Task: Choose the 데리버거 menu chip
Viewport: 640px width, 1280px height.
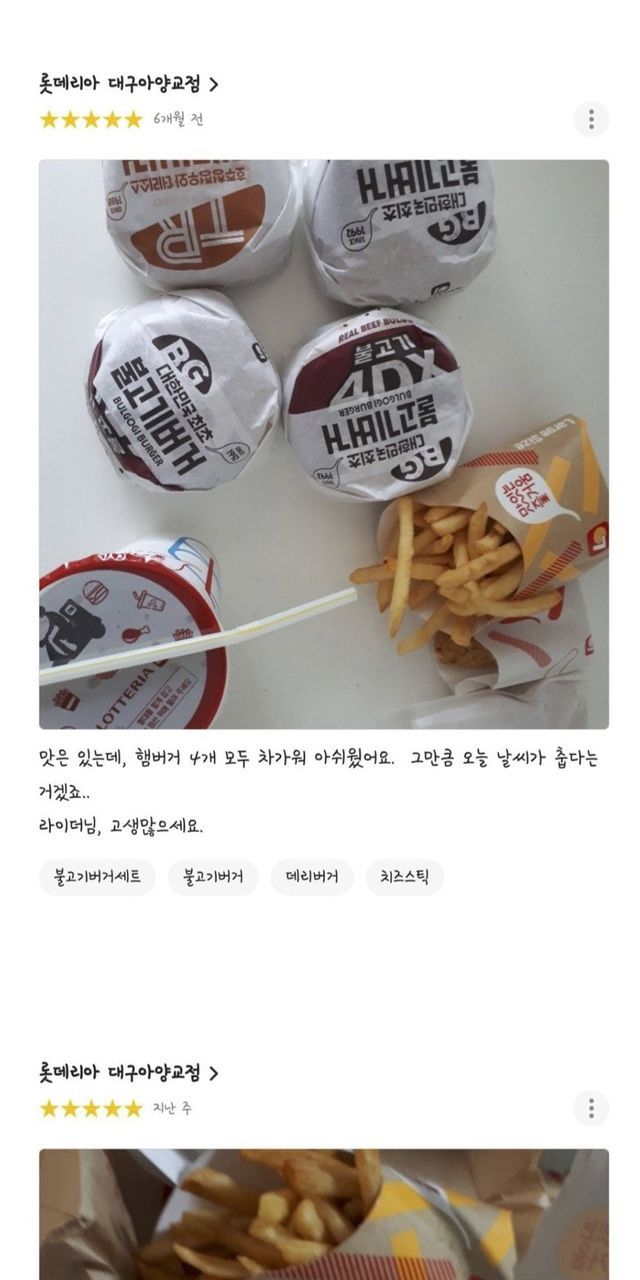Action: pos(311,877)
